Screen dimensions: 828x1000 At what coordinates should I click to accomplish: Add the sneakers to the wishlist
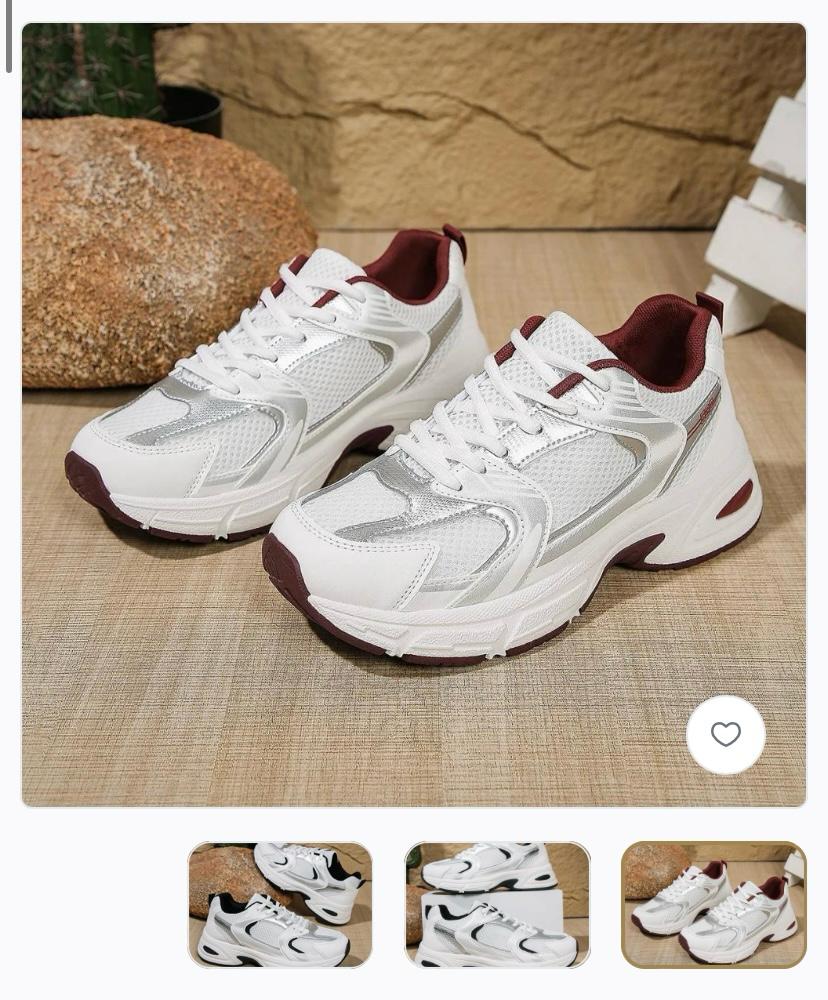click(725, 735)
